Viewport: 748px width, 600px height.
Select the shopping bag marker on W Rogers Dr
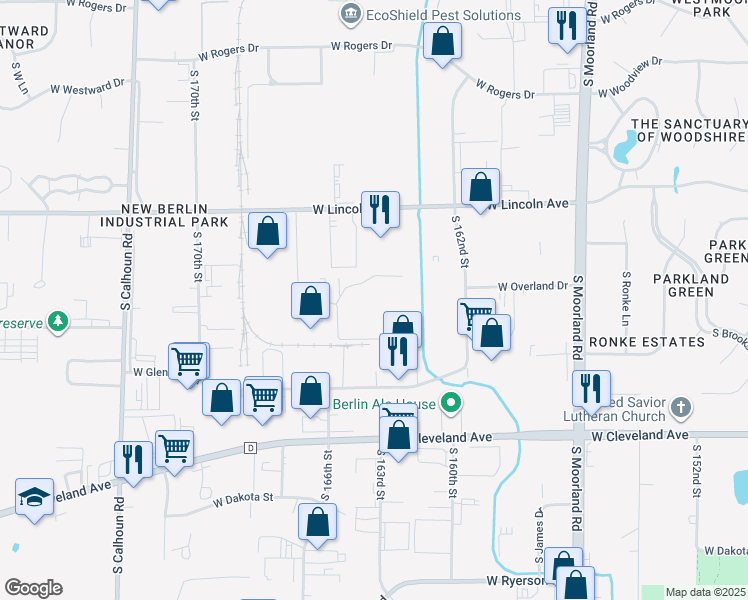[441, 42]
